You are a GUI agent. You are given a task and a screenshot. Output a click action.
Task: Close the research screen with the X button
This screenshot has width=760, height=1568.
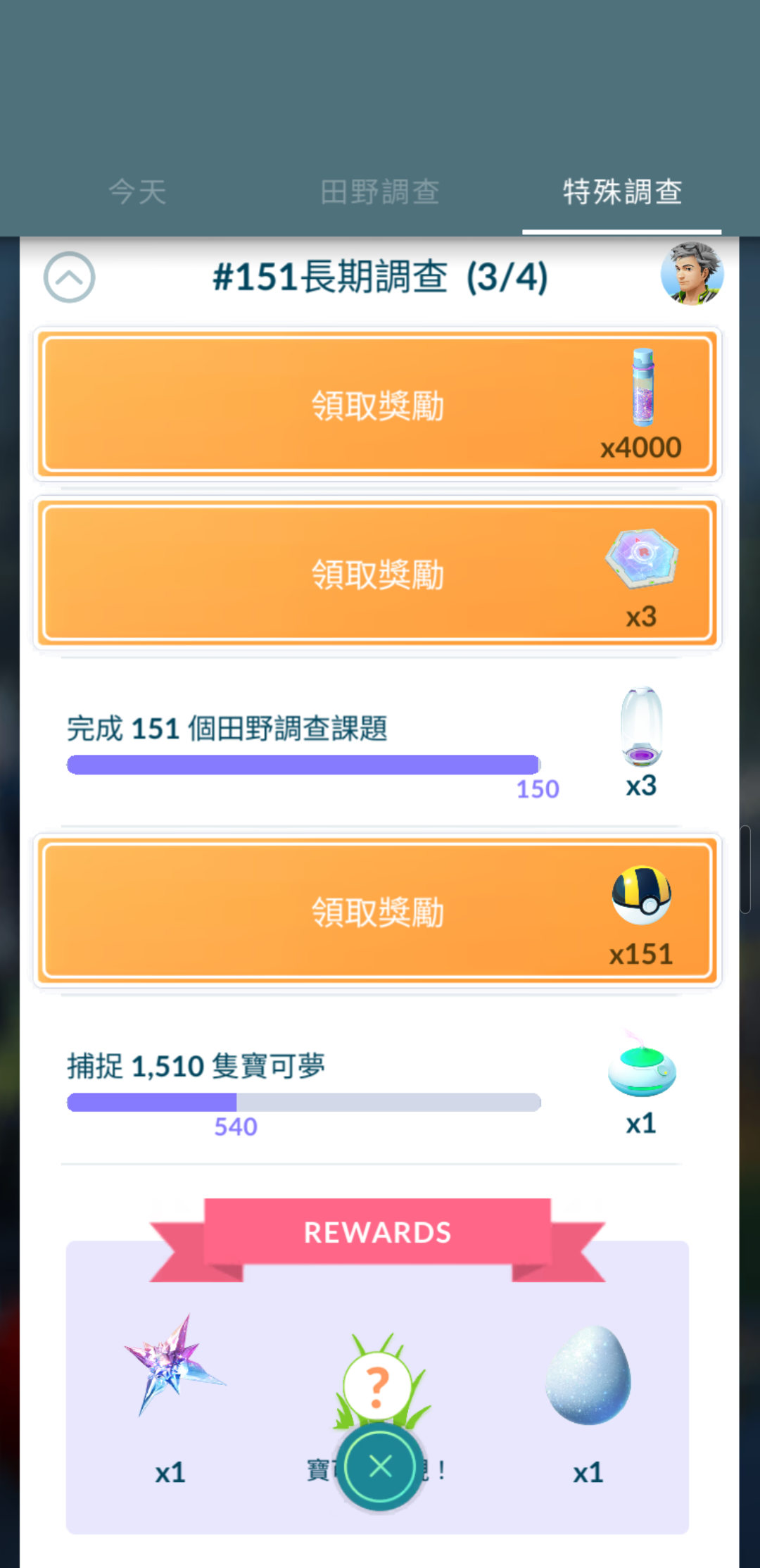point(380,1467)
